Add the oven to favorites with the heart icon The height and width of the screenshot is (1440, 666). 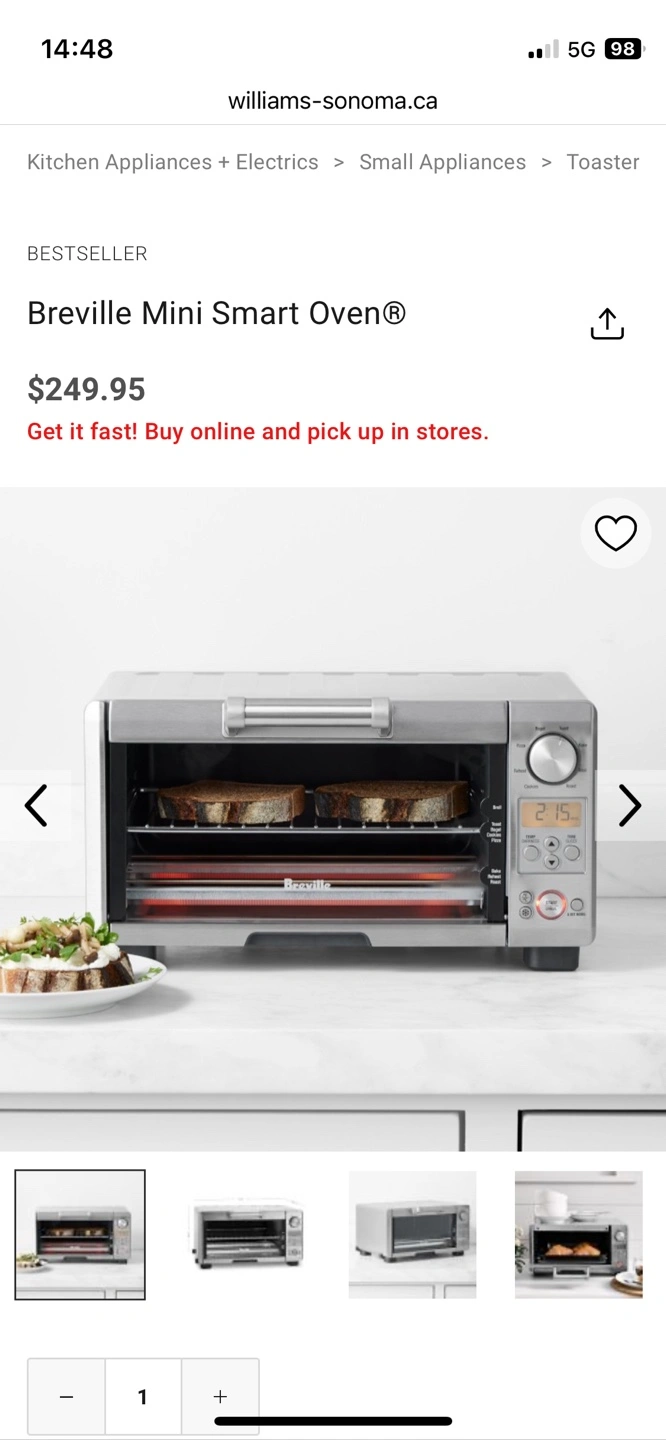click(616, 533)
